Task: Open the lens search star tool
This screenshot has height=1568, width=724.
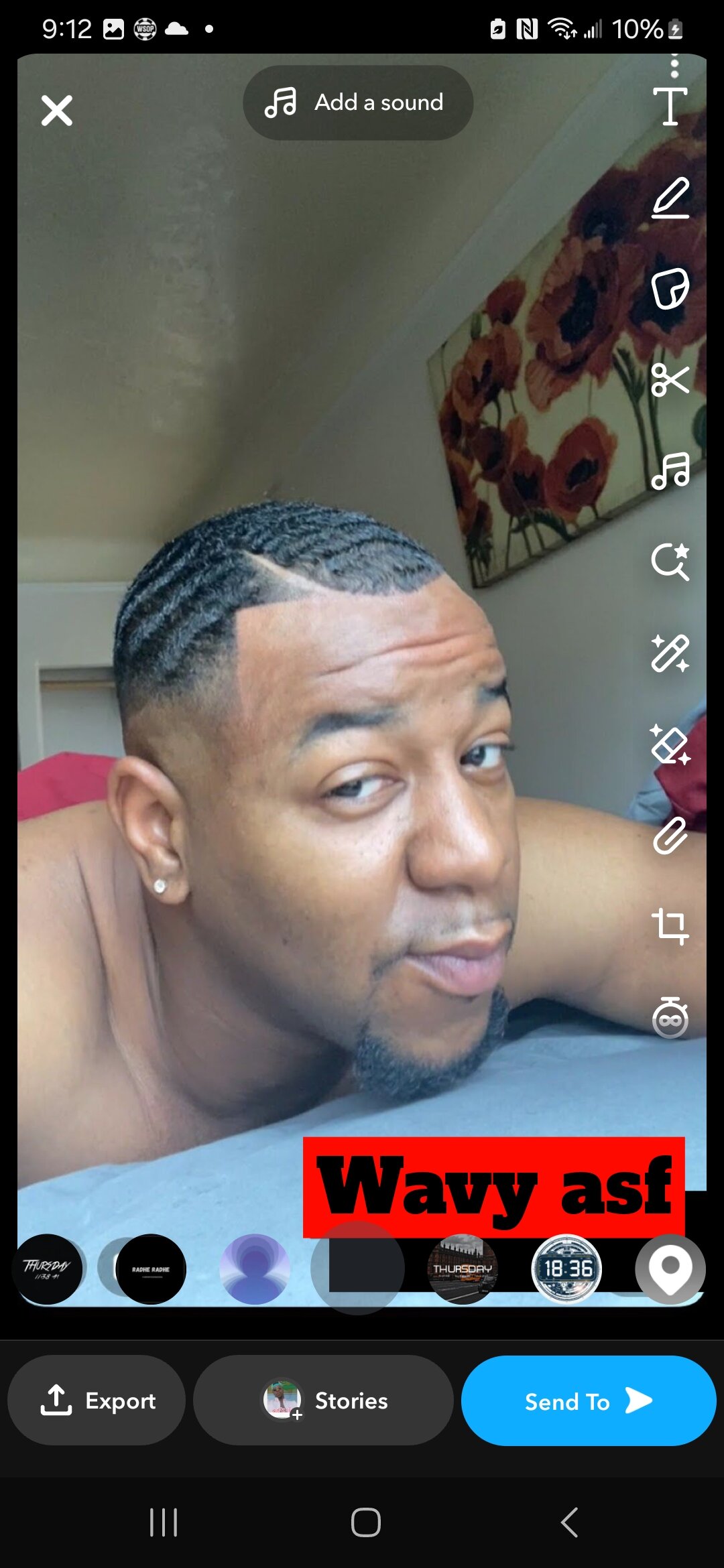Action: 670,562
